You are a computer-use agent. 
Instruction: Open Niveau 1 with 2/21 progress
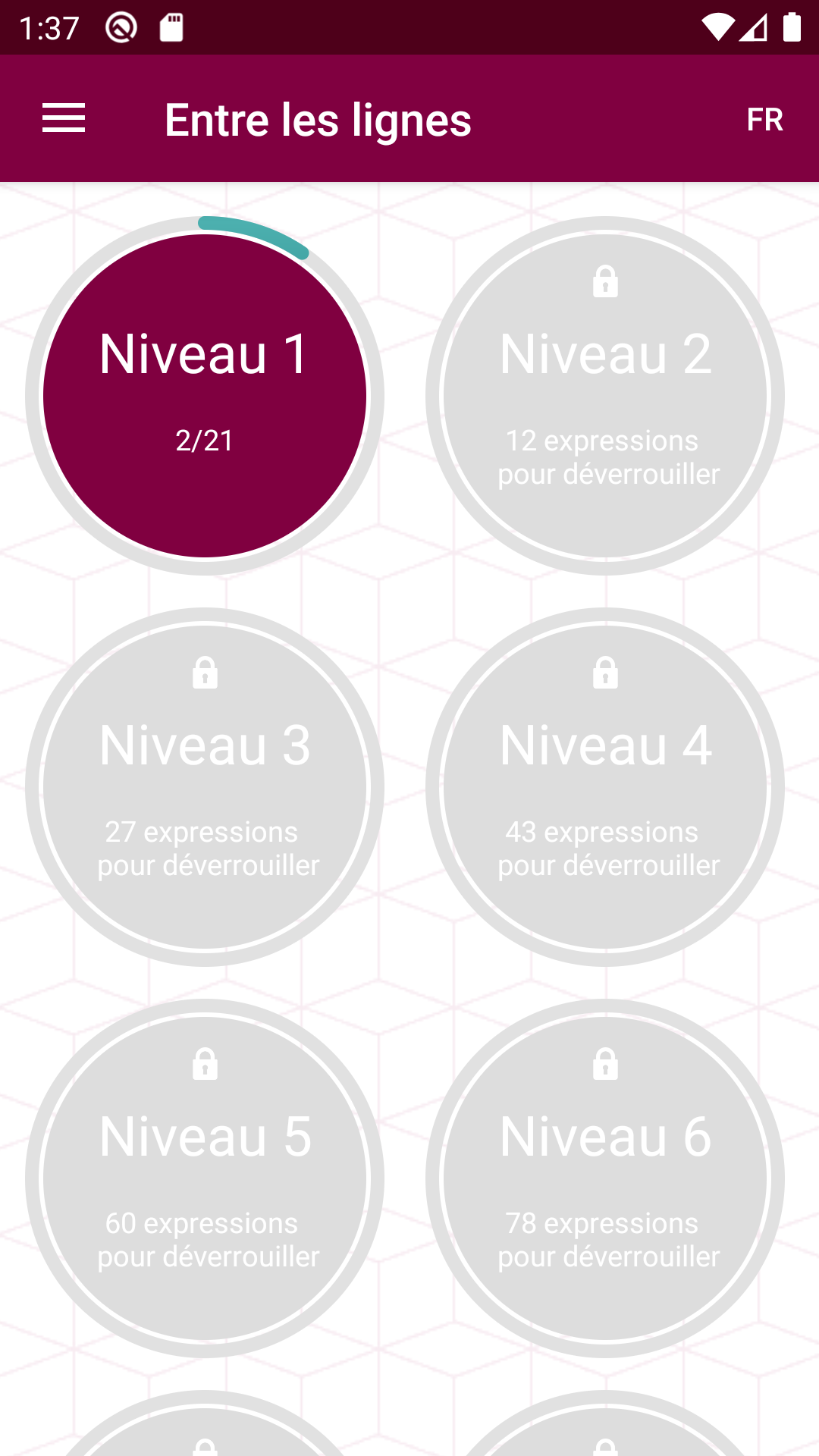tap(205, 396)
